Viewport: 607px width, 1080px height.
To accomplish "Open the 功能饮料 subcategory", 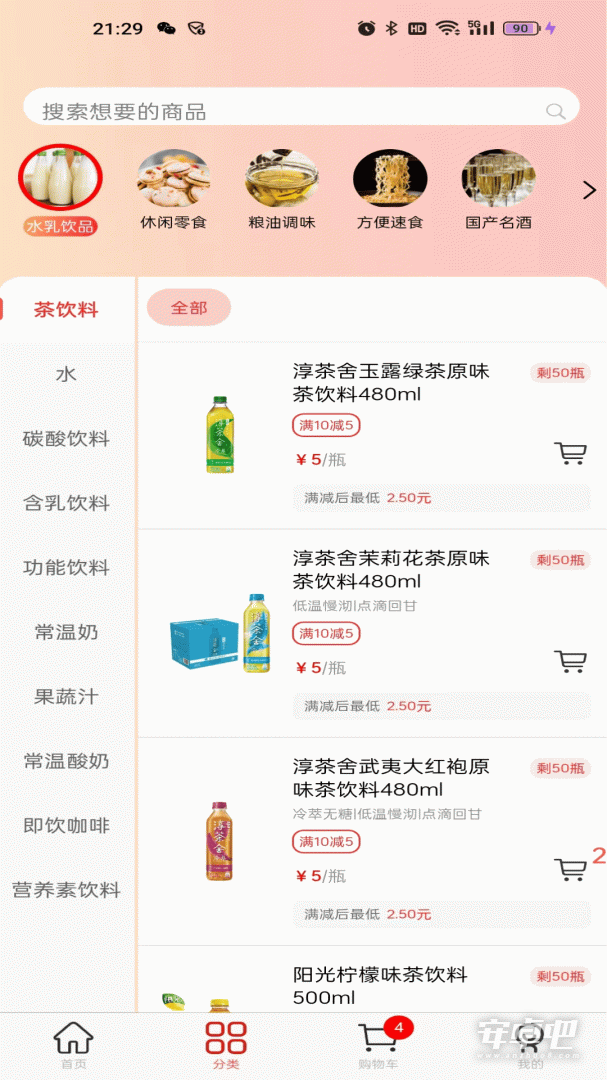I will tap(67, 568).
